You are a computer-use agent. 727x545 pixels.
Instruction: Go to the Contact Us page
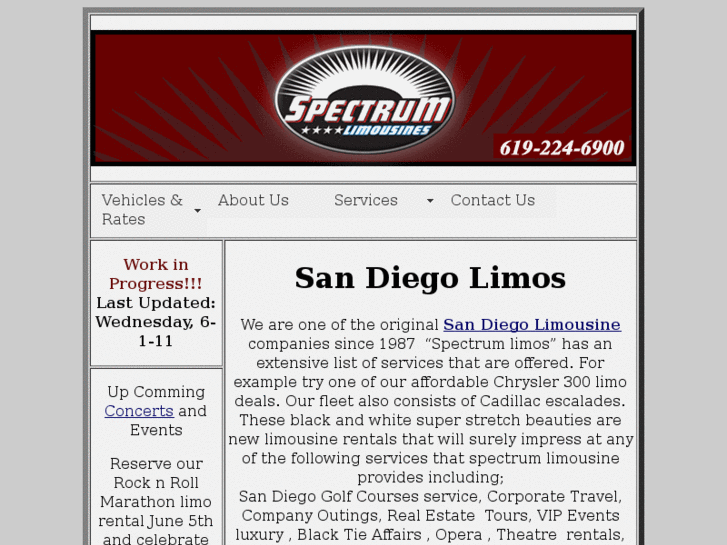[x=492, y=200]
